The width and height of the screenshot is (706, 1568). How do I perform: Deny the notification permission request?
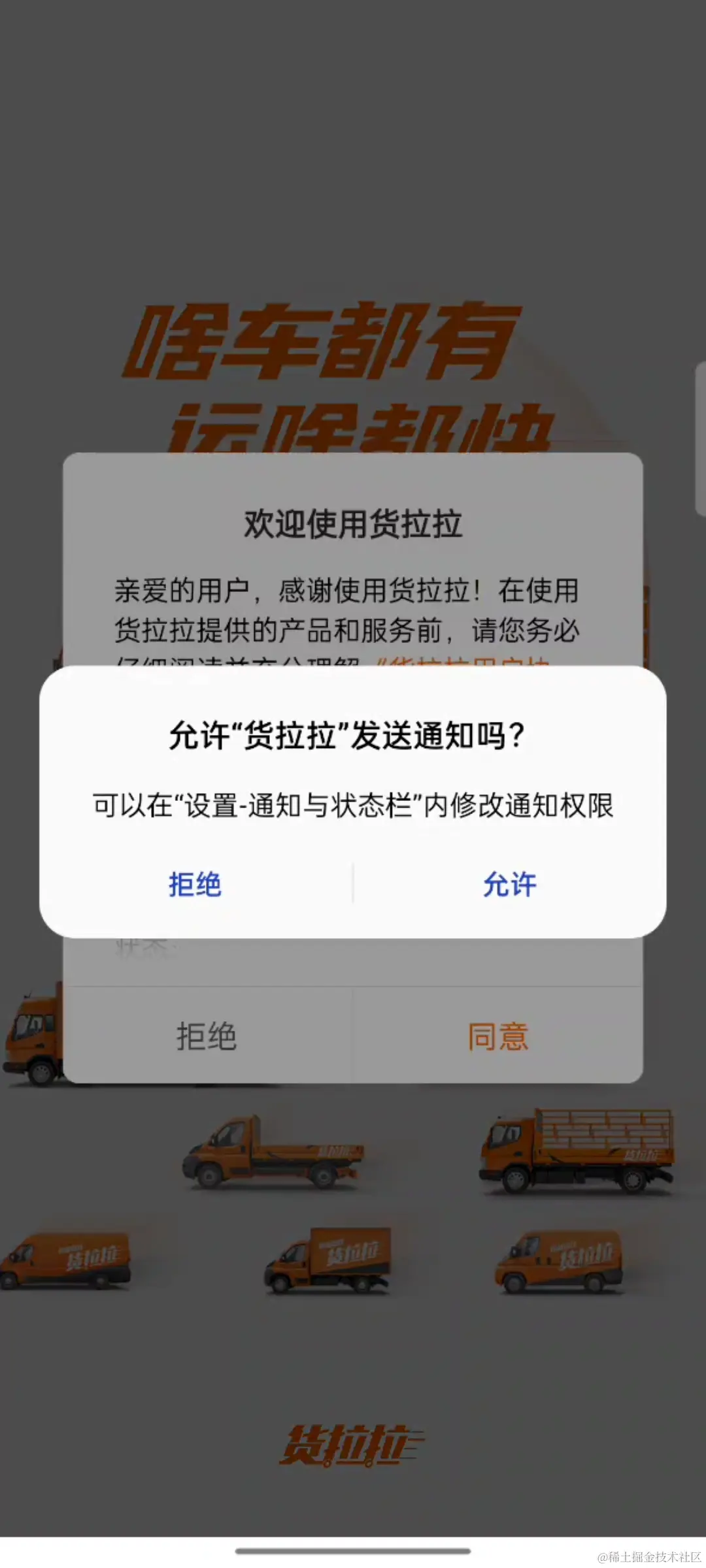tap(195, 885)
